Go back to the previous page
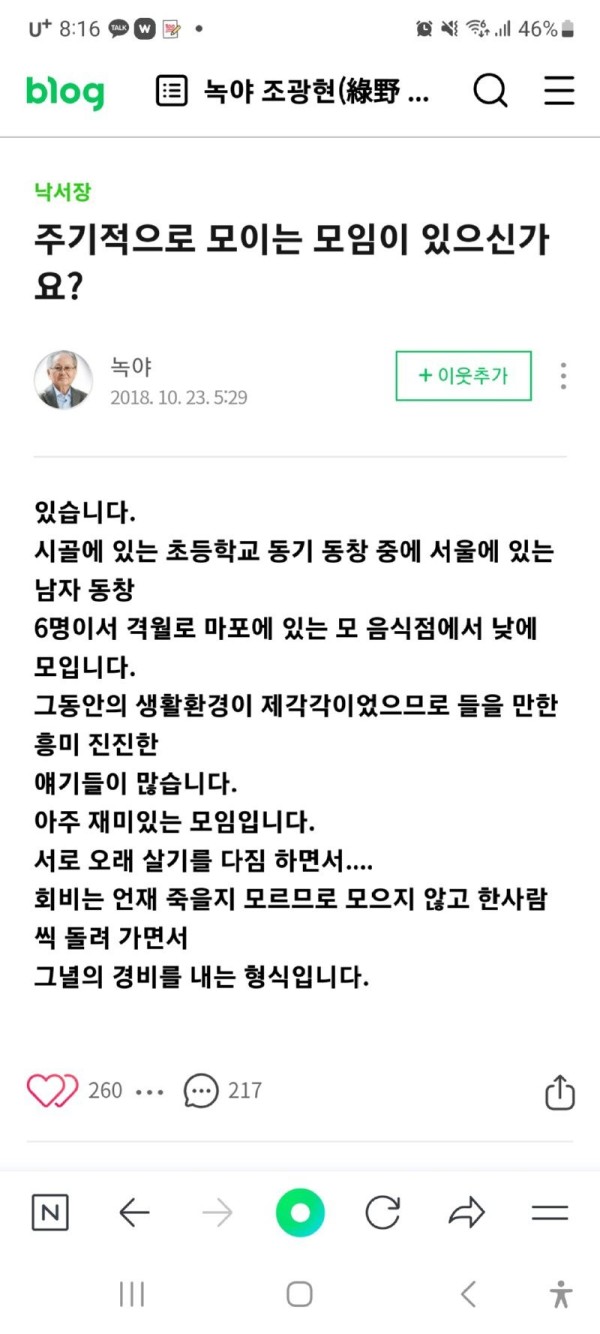Viewport: 600px width, 1334px height. pyautogui.click(x=134, y=1214)
